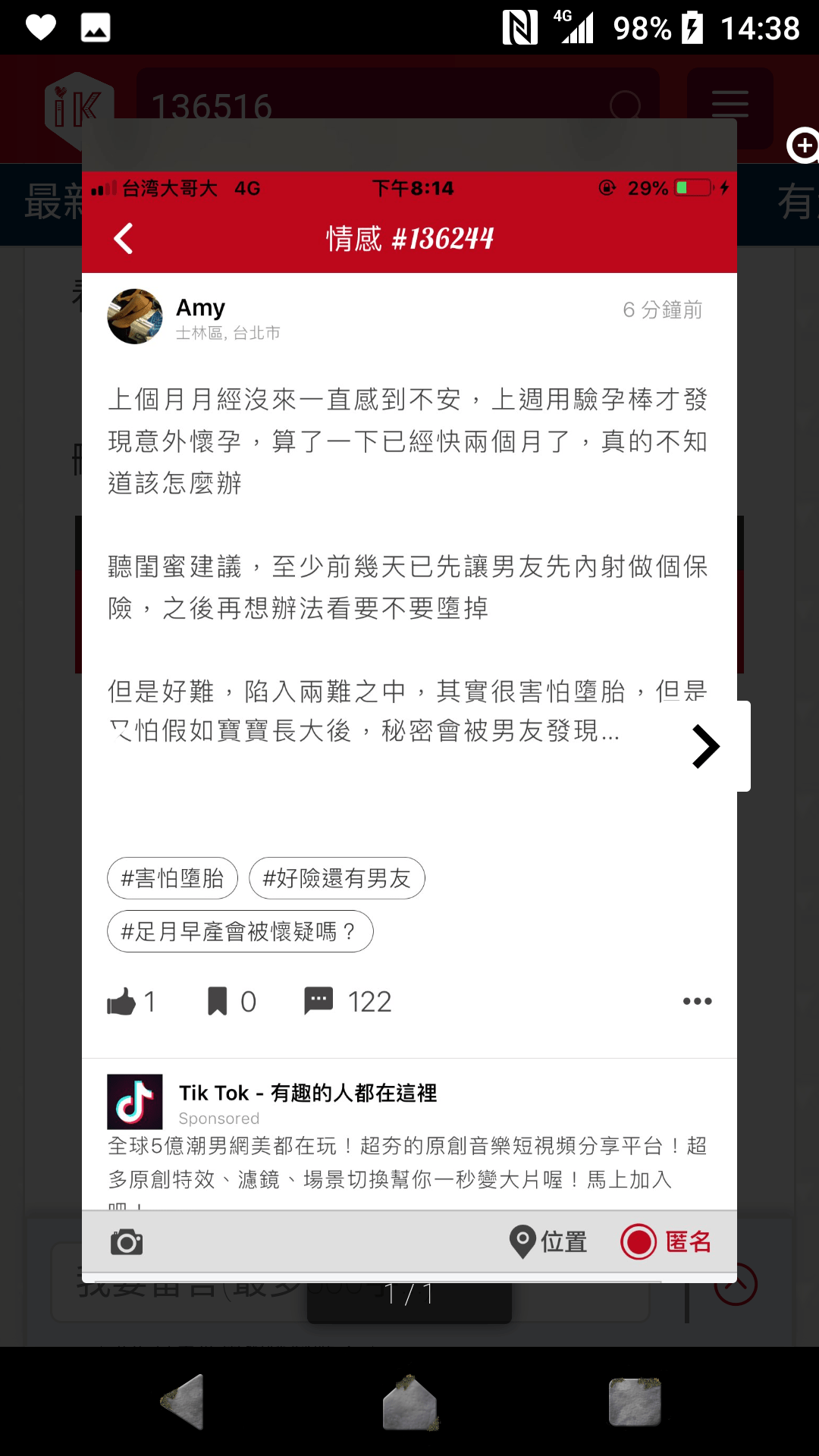Go to the next image with the right chevron

click(707, 747)
